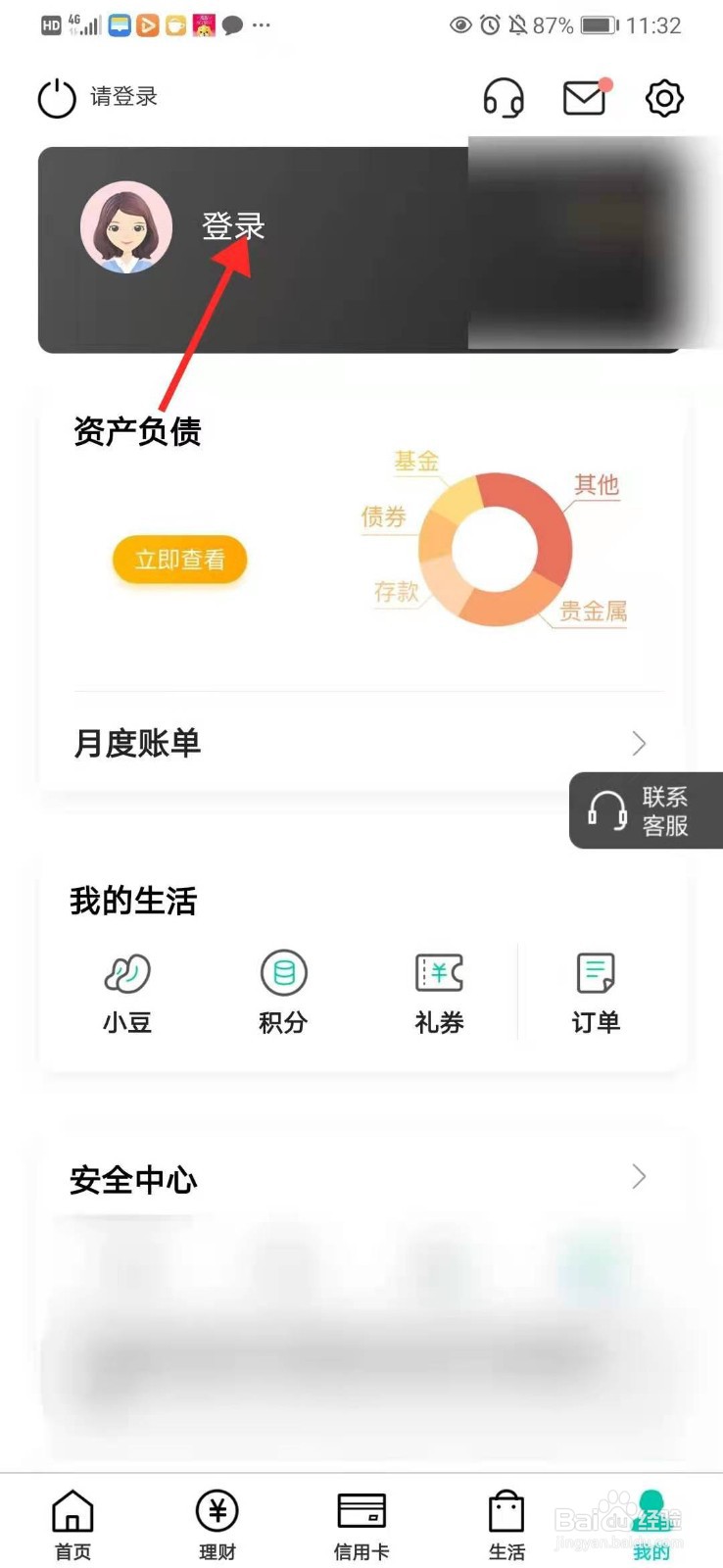Screen dimensions: 723x1568
Task: Open the 礼券 coupon icon
Action: (439, 990)
